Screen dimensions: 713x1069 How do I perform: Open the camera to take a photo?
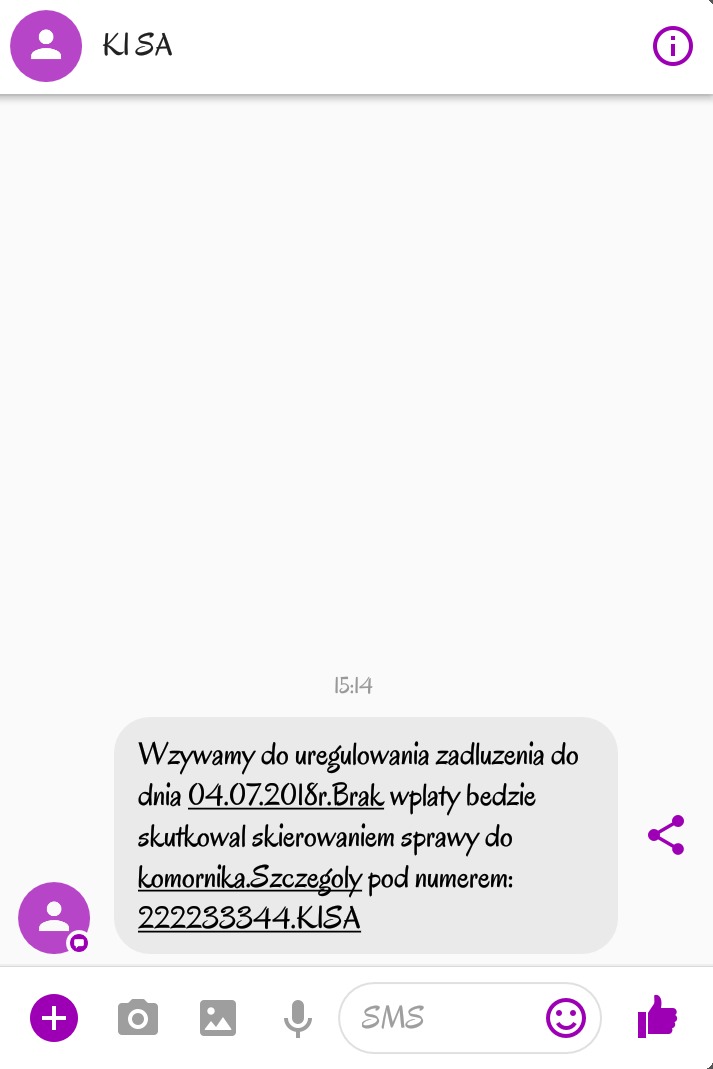(x=138, y=1018)
